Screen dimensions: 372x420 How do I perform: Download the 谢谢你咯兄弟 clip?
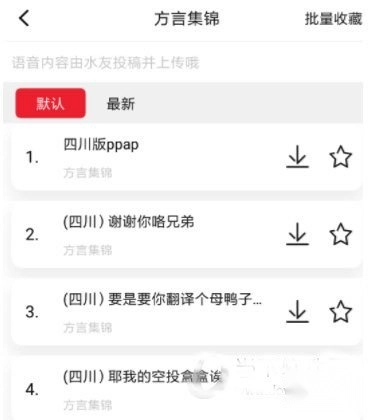297,234
